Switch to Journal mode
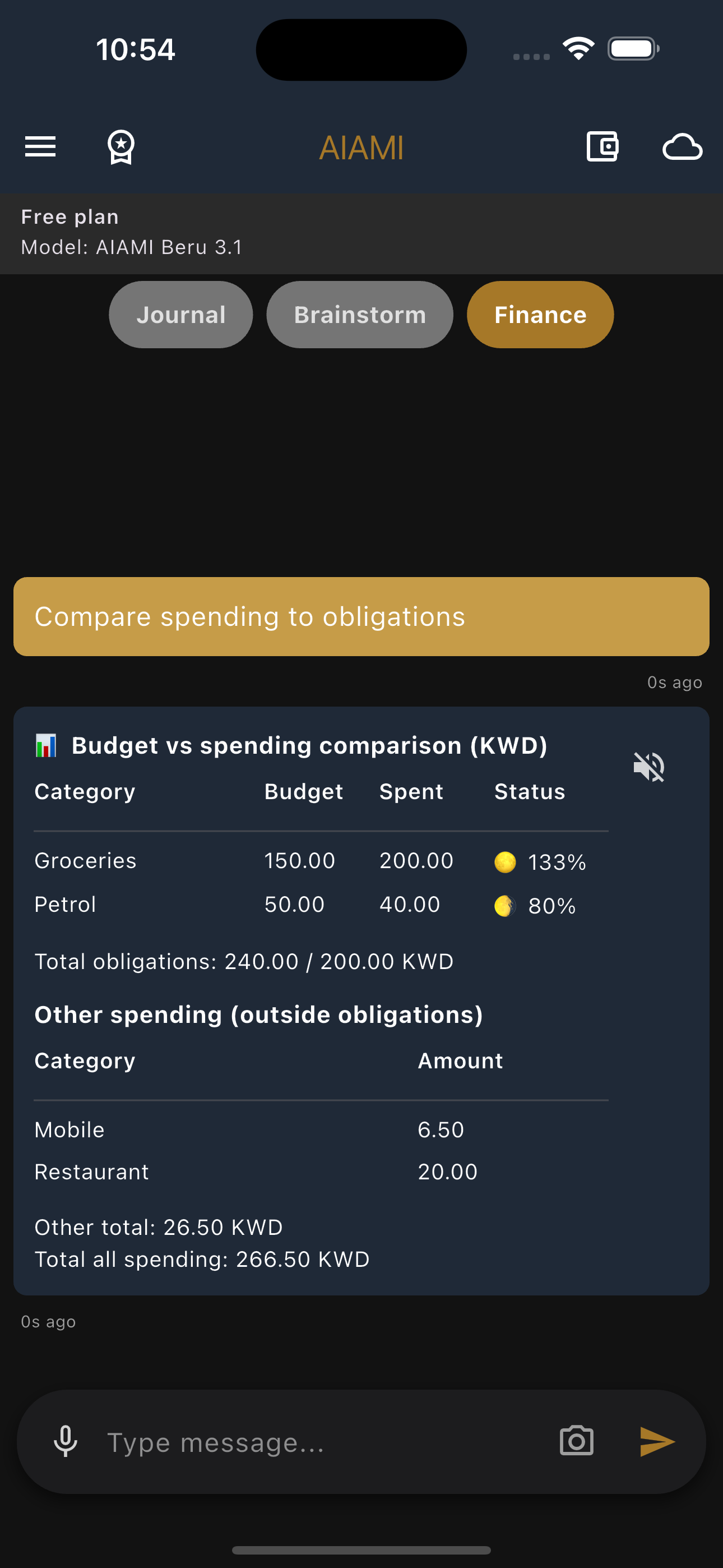This screenshot has width=723, height=1568. coord(180,315)
